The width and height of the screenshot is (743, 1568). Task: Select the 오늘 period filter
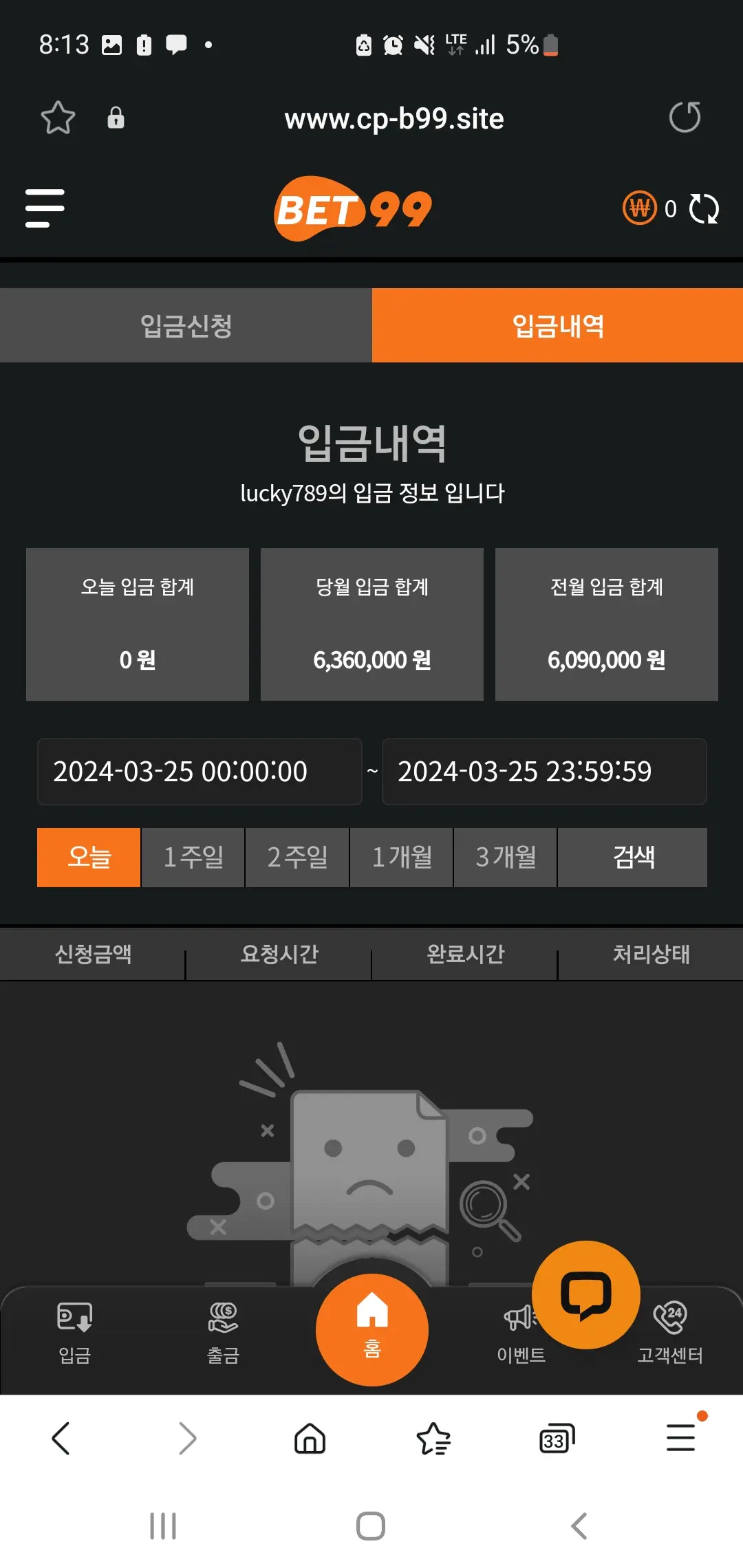89,858
